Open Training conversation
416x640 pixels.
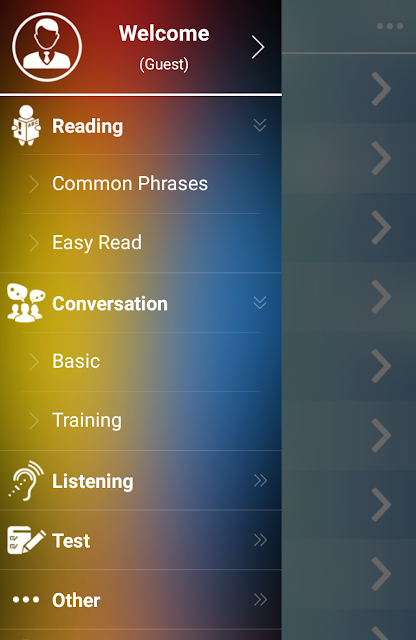[x=141, y=421]
